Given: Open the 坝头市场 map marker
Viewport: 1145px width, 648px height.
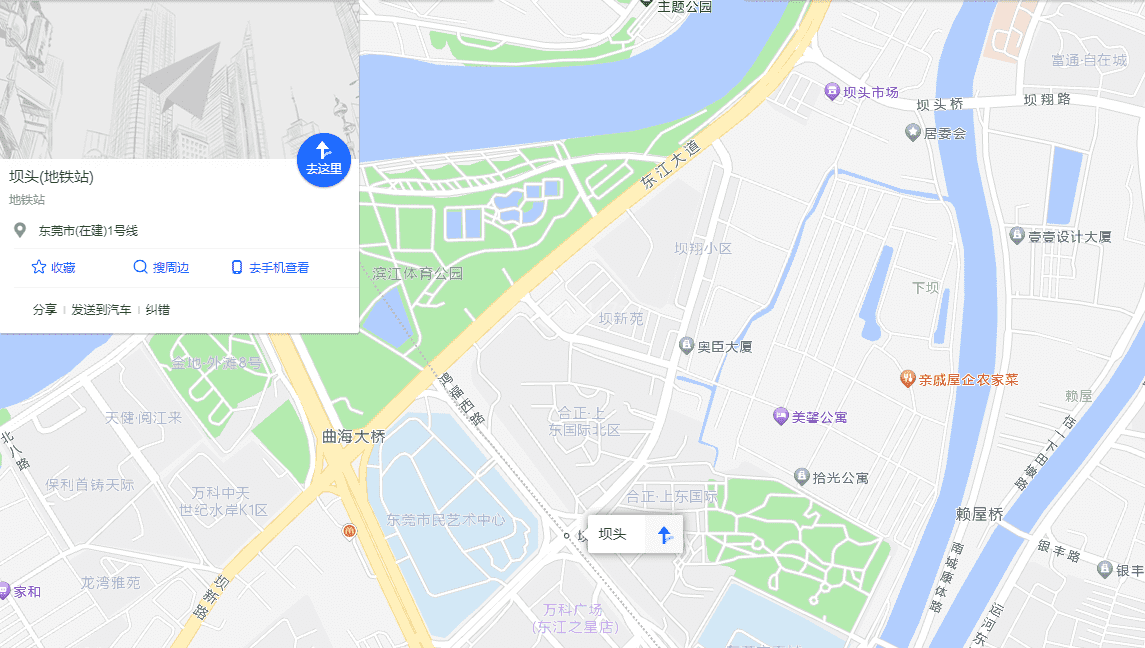Looking at the screenshot, I should [x=832, y=92].
